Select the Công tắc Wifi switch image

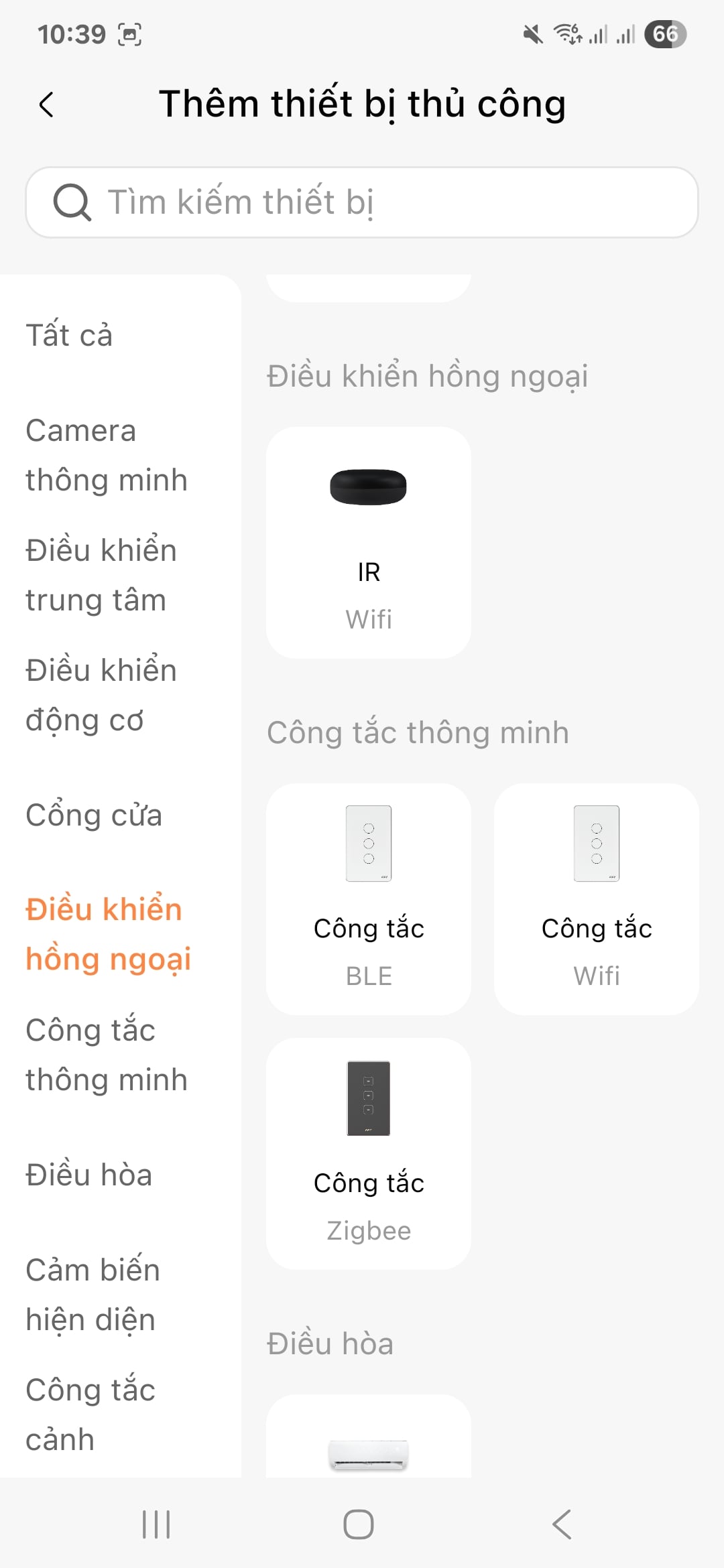pos(596,844)
